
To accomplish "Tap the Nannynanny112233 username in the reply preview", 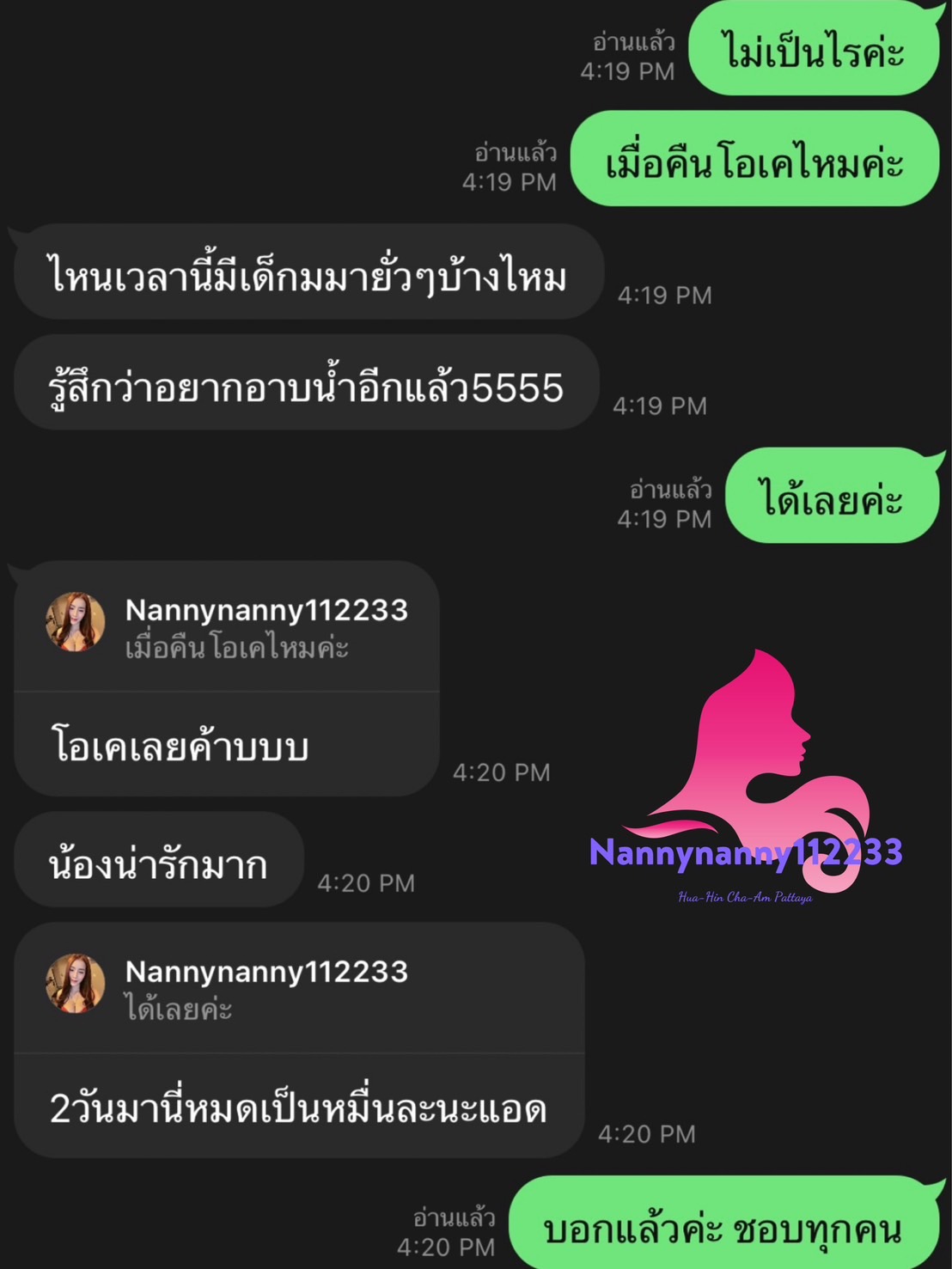I will coord(266,611).
